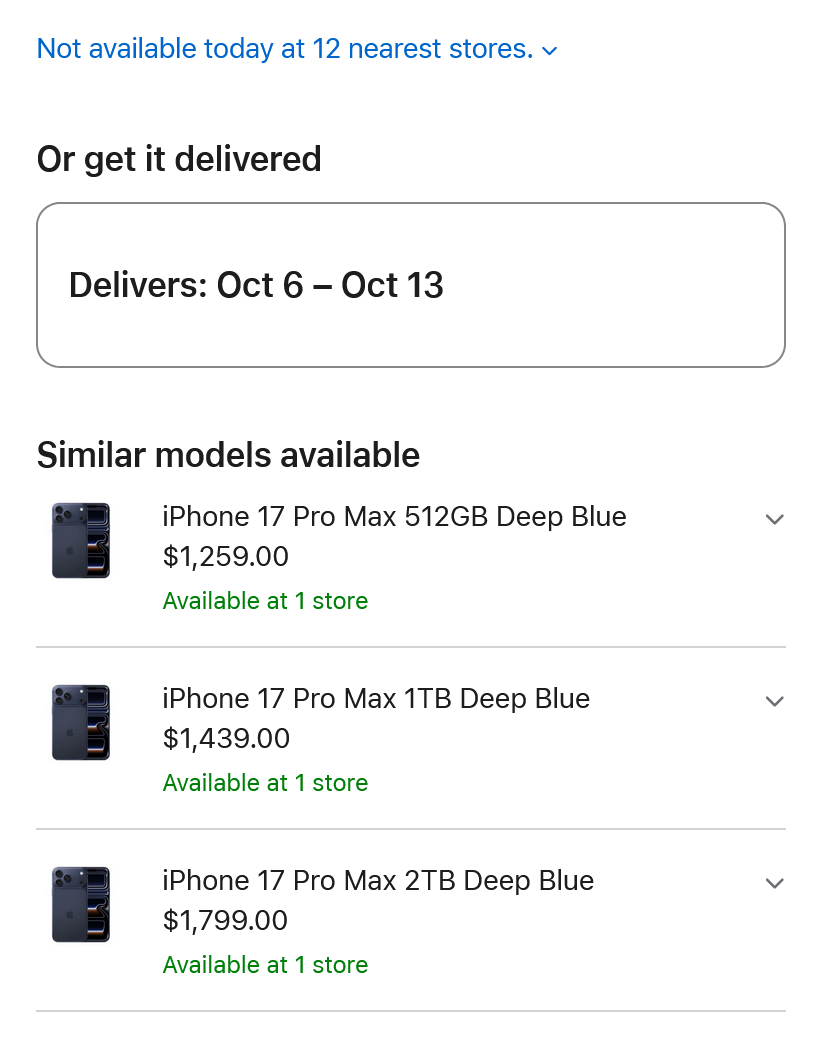Click the $1,259.00 price text
Viewport: 840px width, 1054px height.
tap(226, 556)
